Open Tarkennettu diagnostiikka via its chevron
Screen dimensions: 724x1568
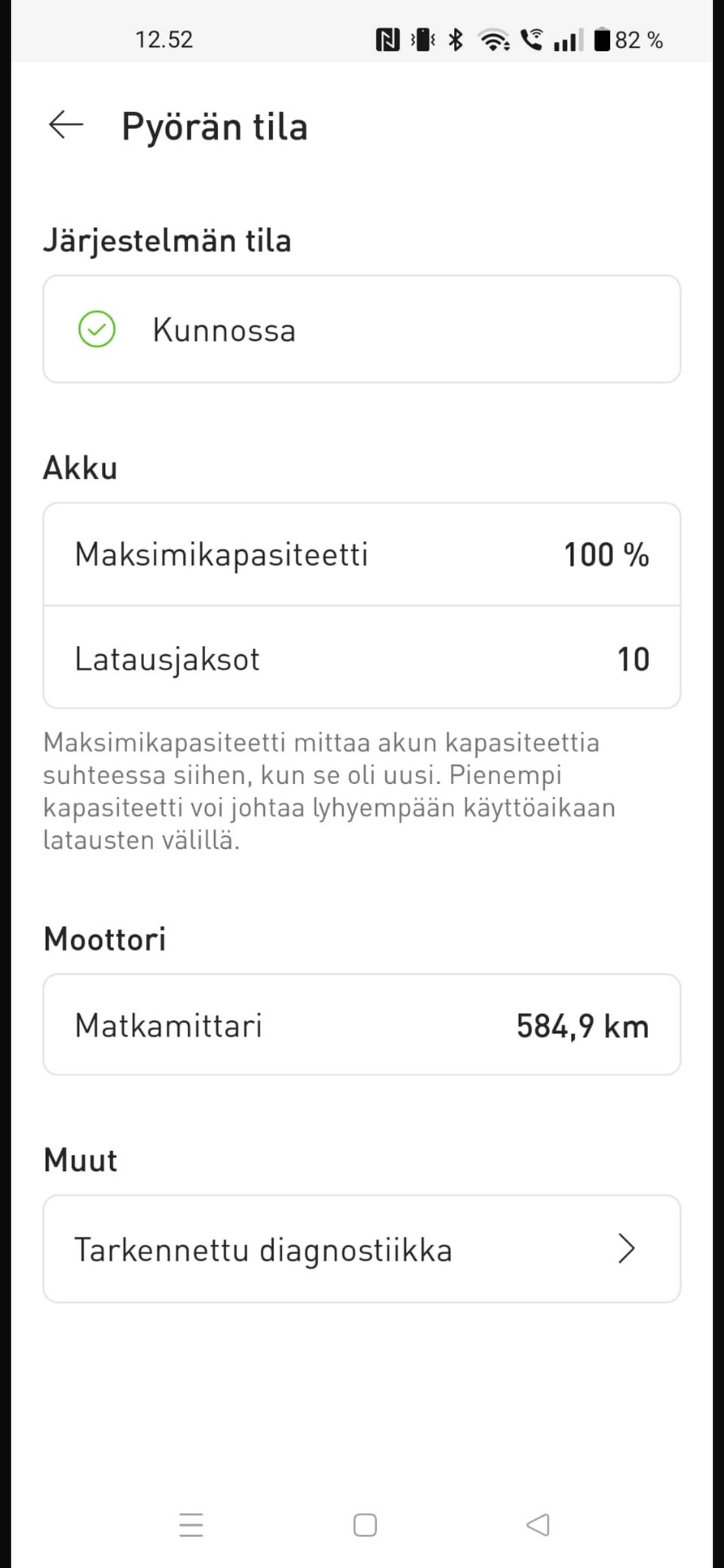coord(626,1249)
